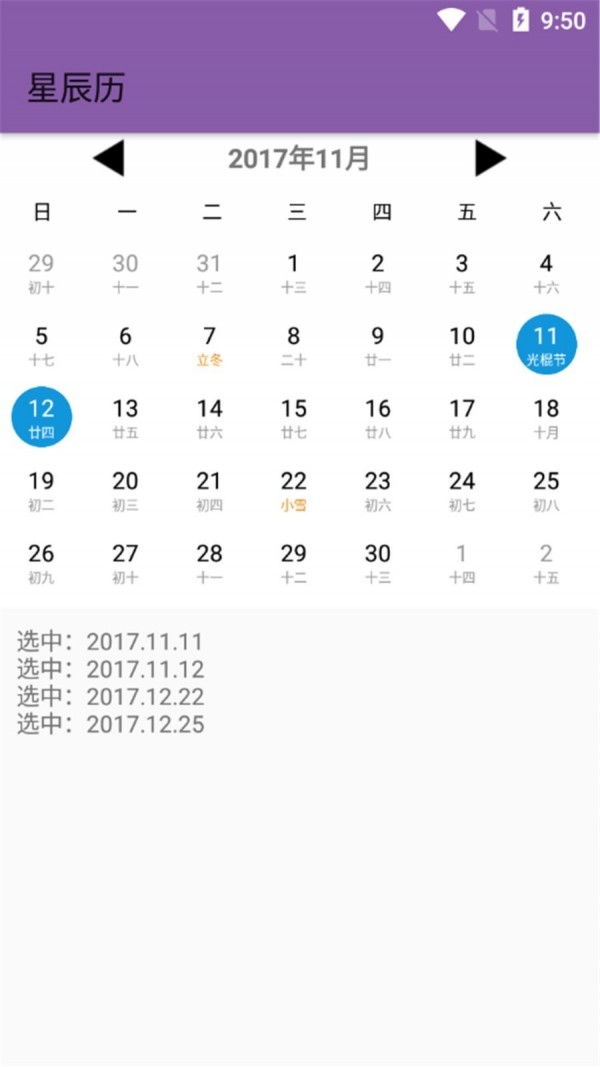Tap the highlighted date 12

point(41,416)
